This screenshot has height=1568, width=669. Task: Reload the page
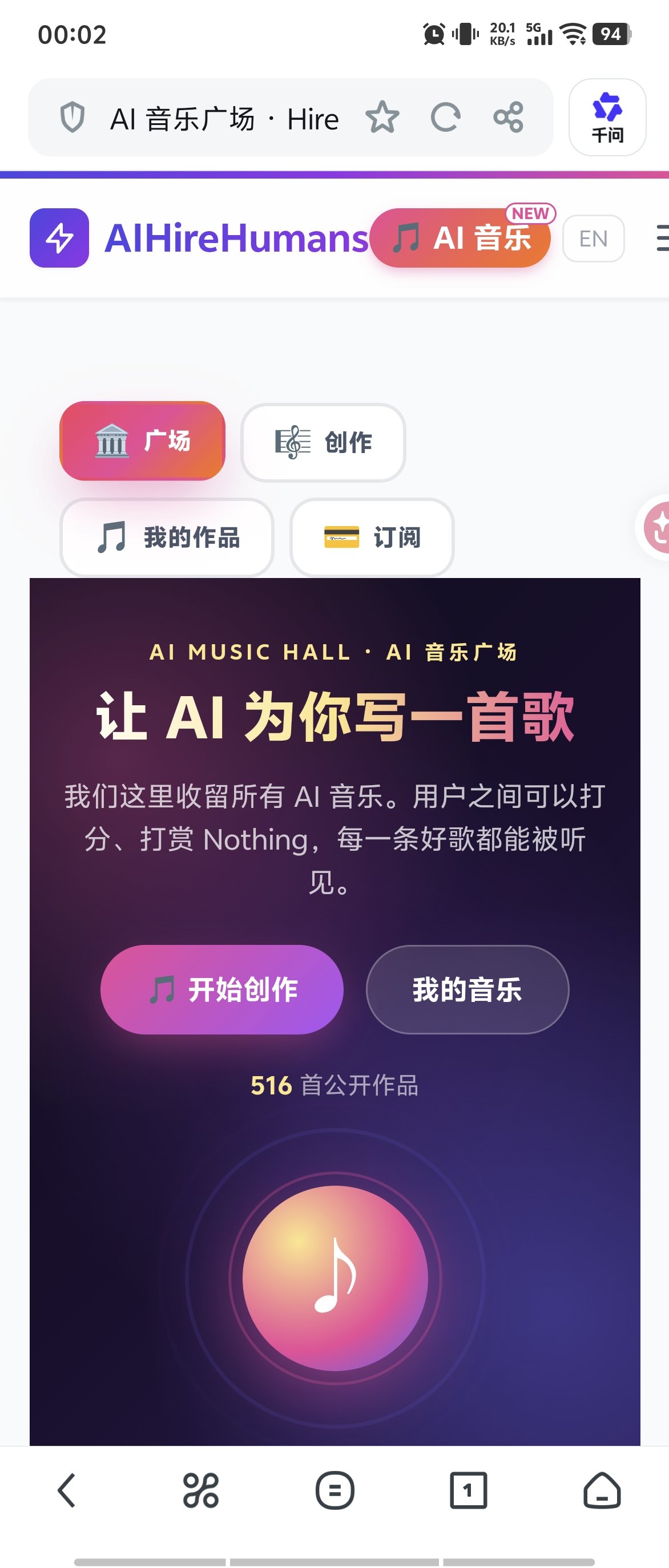(446, 118)
